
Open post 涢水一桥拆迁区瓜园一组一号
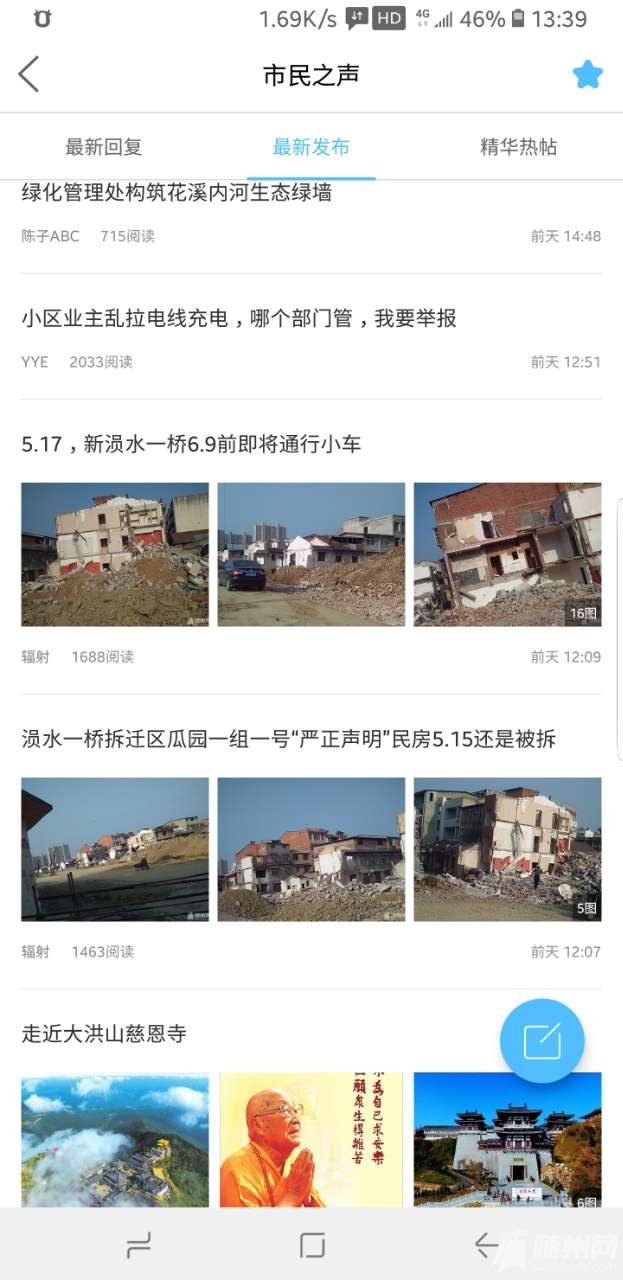288,739
